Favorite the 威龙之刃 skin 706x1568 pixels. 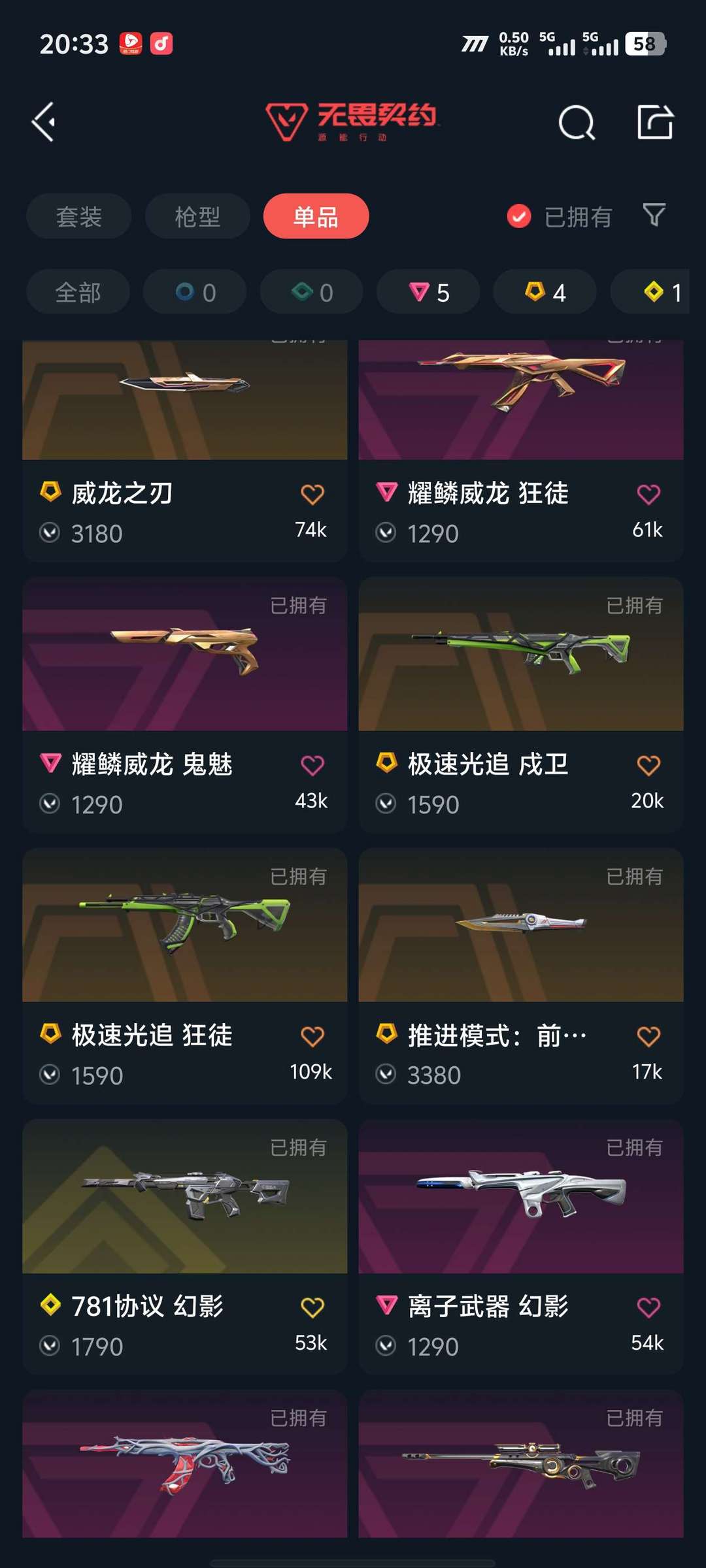coord(313,494)
